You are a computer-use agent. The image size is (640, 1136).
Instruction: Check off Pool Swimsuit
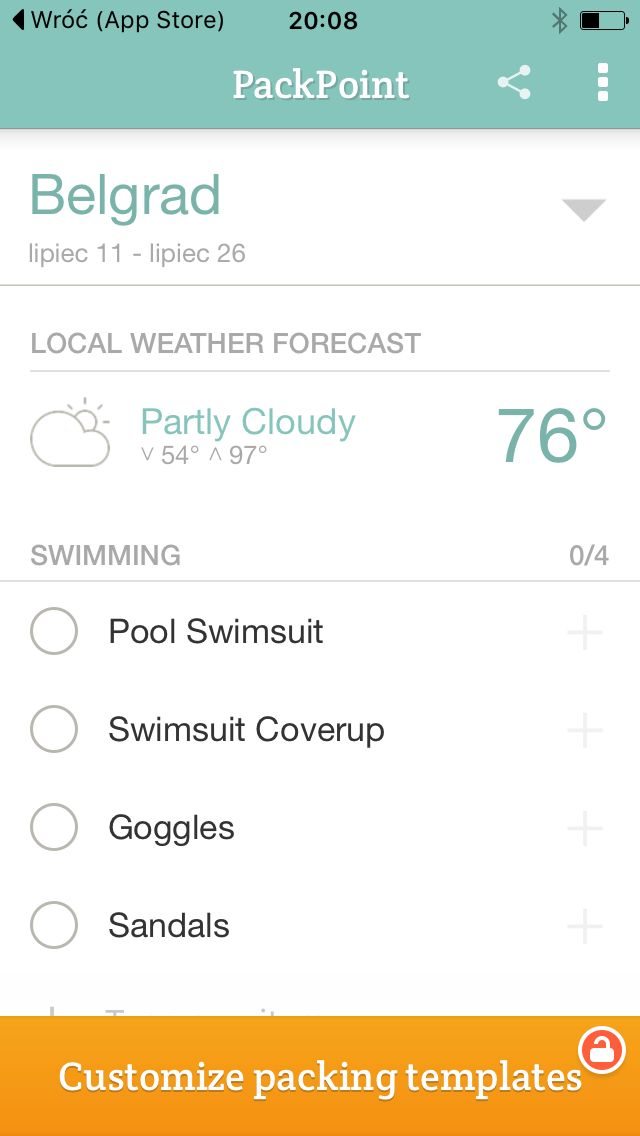tap(54, 632)
